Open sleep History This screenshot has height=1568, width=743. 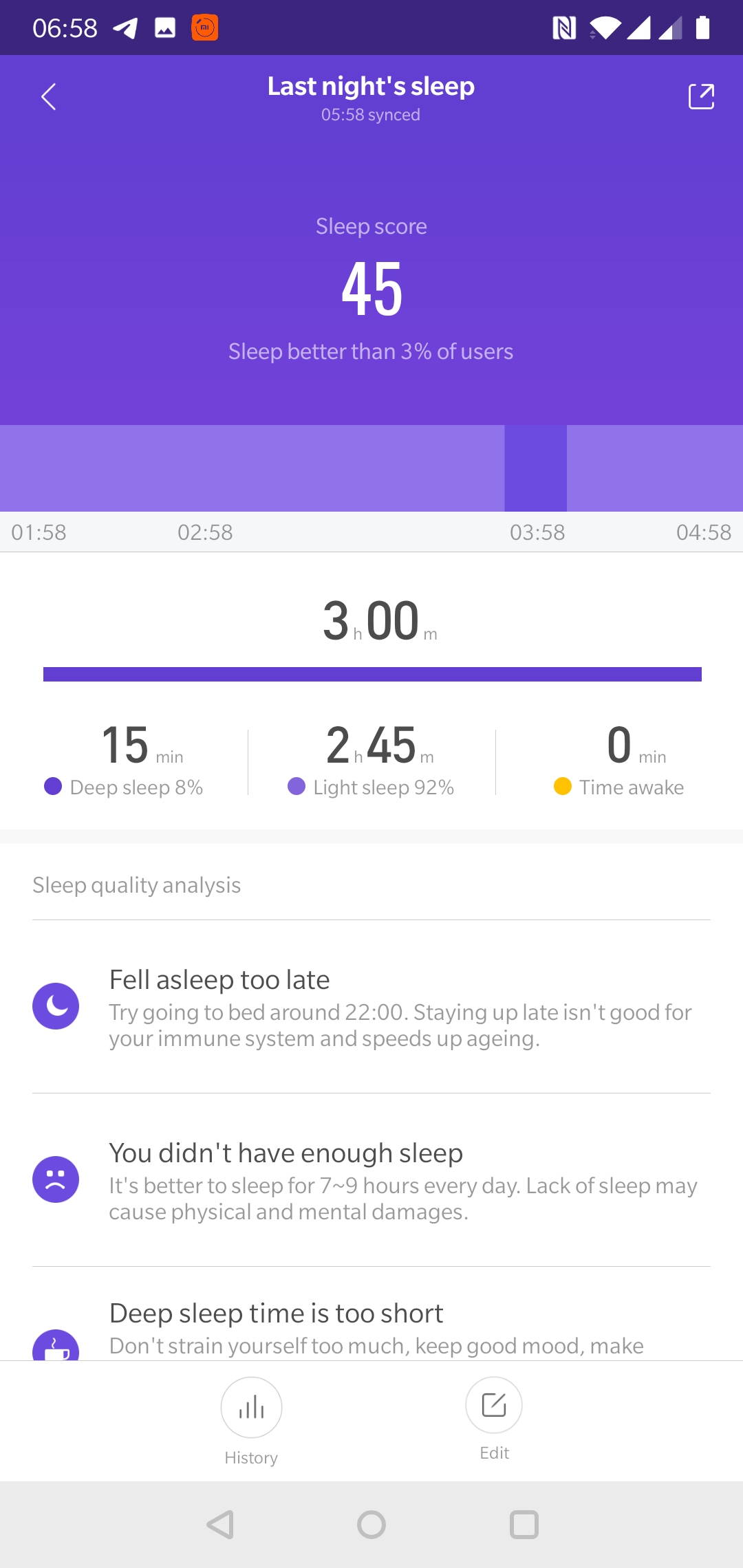click(x=251, y=1421)
